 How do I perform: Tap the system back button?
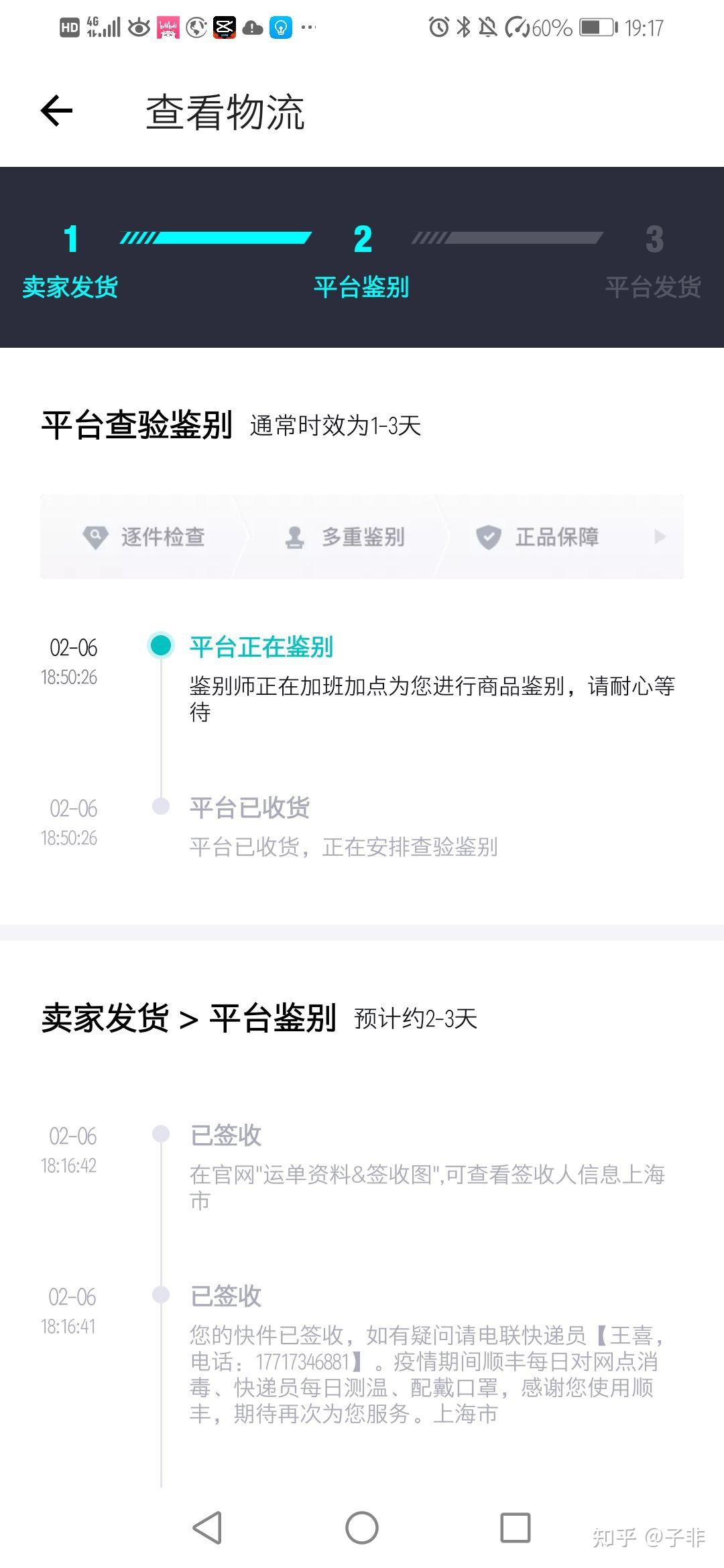207,1528
